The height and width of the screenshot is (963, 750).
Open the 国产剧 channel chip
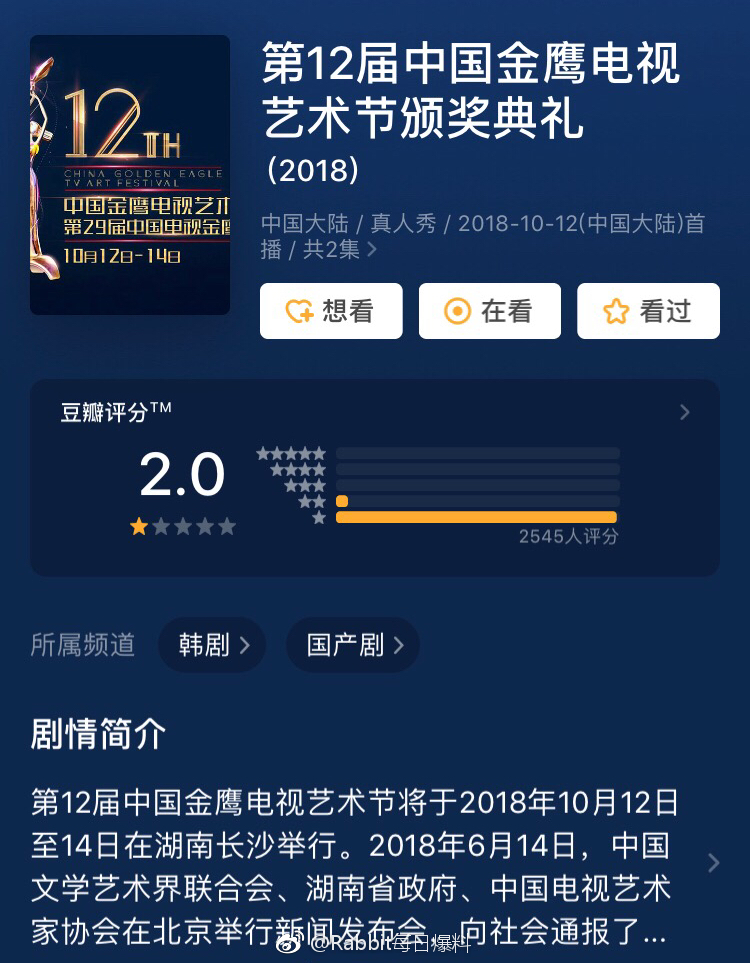(x=352, y=645)
